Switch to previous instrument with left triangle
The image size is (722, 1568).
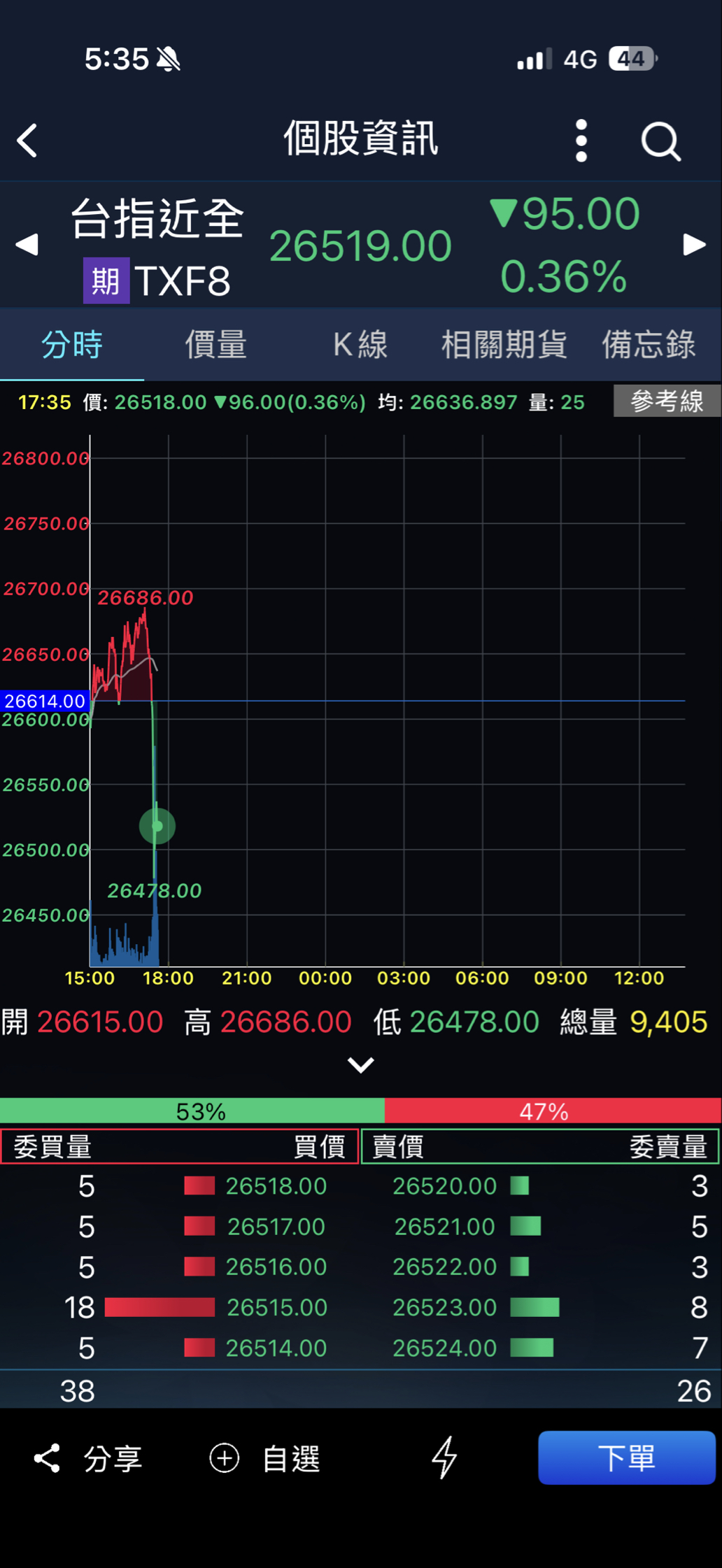pos(27,245)
